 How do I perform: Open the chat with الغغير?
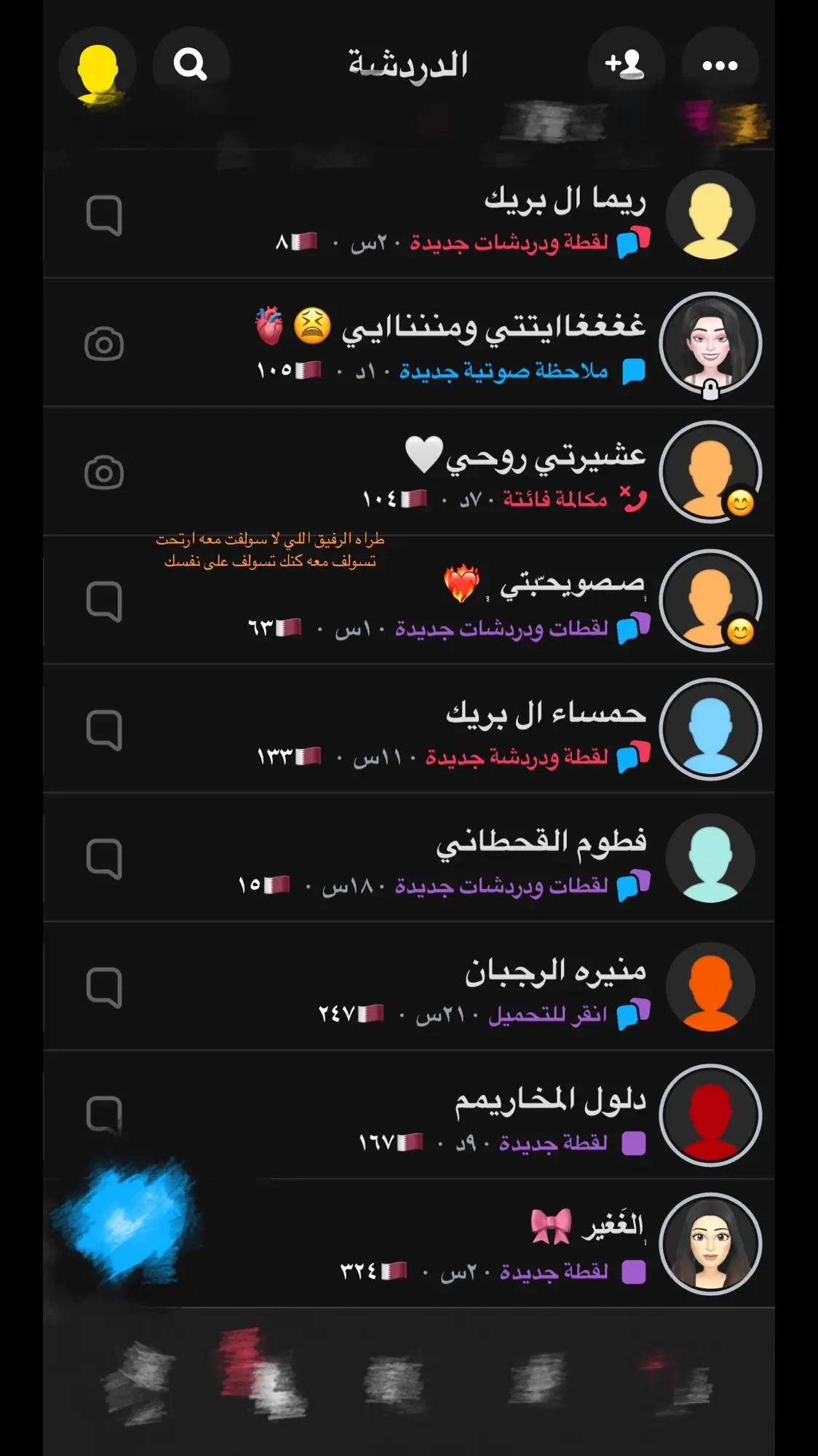[409, 1243]
